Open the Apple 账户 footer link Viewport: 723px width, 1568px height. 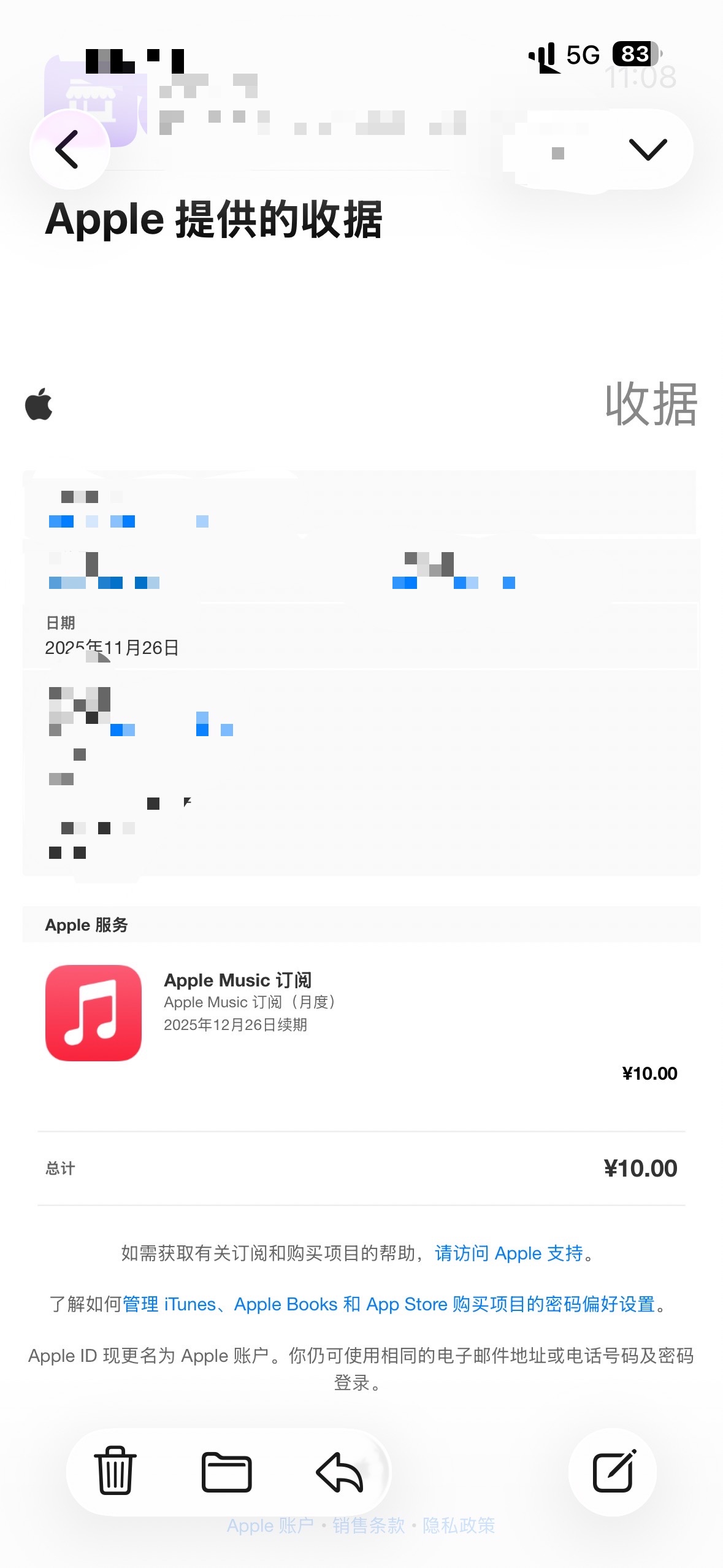tap(270, 1526)
